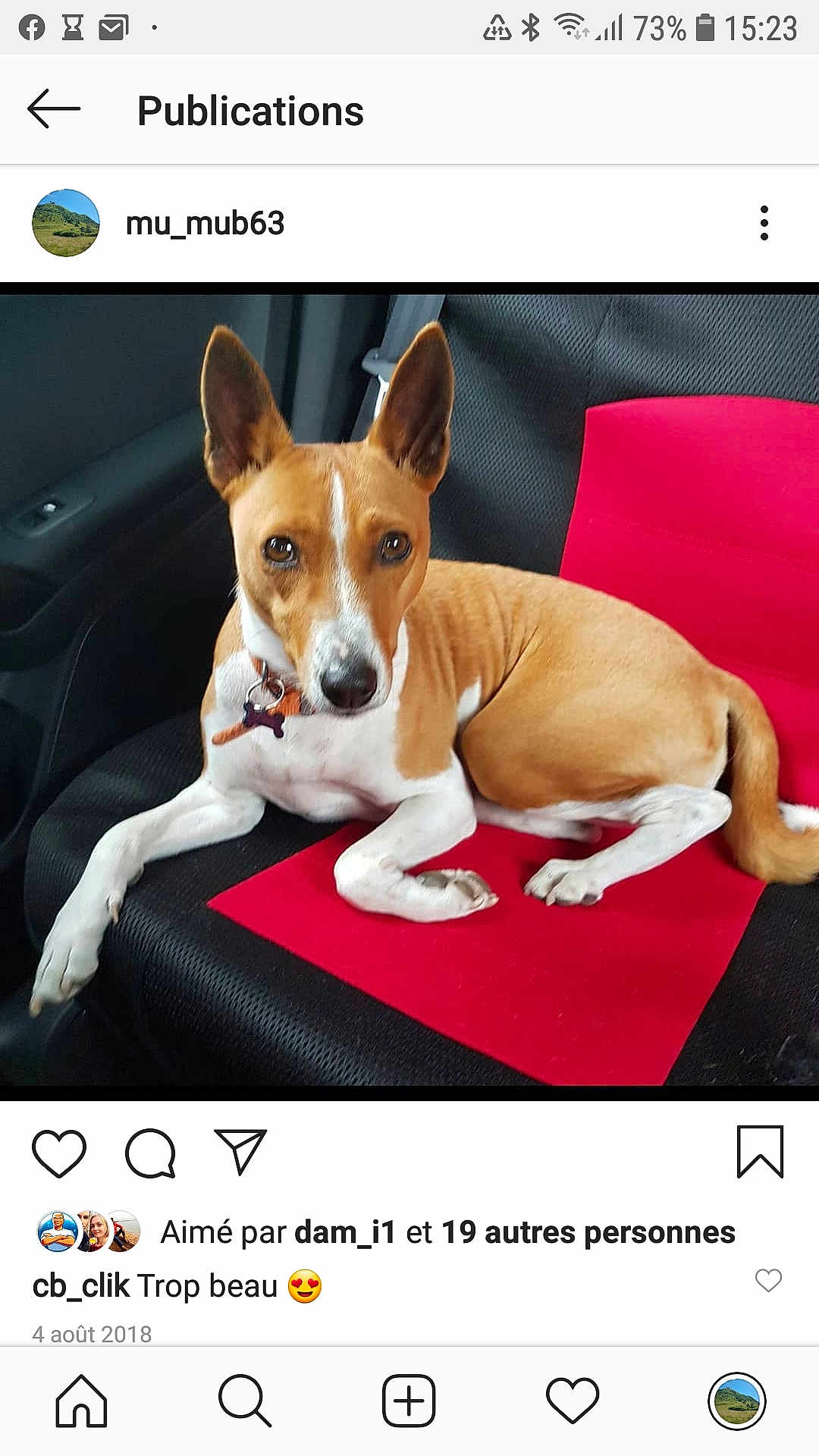This screenshot has width=819, height=1456.
Task: Open the comments on this post
Action: click(x=150, y=1153)
